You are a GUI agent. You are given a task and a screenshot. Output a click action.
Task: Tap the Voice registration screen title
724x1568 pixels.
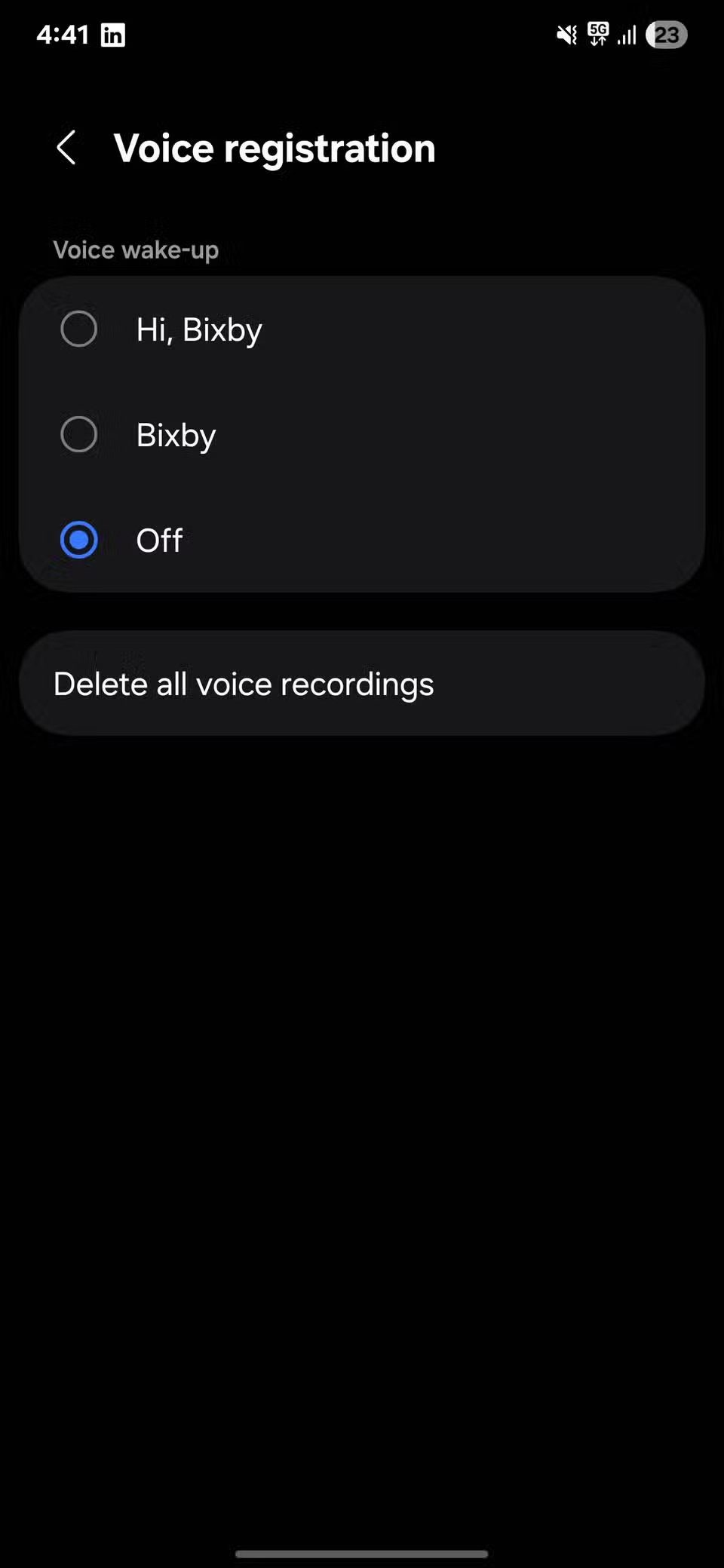pyautogui.click(x=275, y=148)
